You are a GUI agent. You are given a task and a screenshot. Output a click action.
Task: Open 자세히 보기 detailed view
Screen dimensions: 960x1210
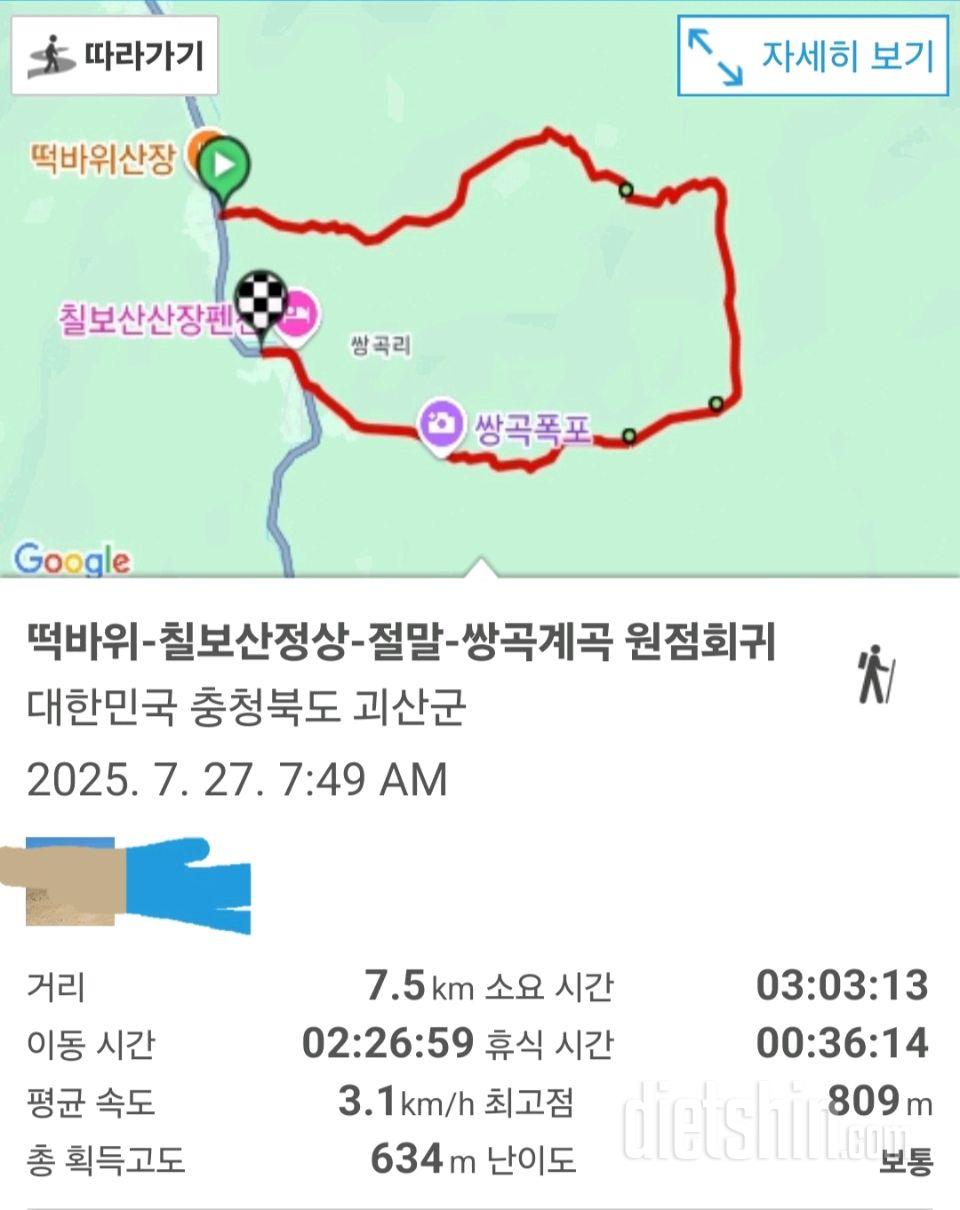click(x=812, y=55)
